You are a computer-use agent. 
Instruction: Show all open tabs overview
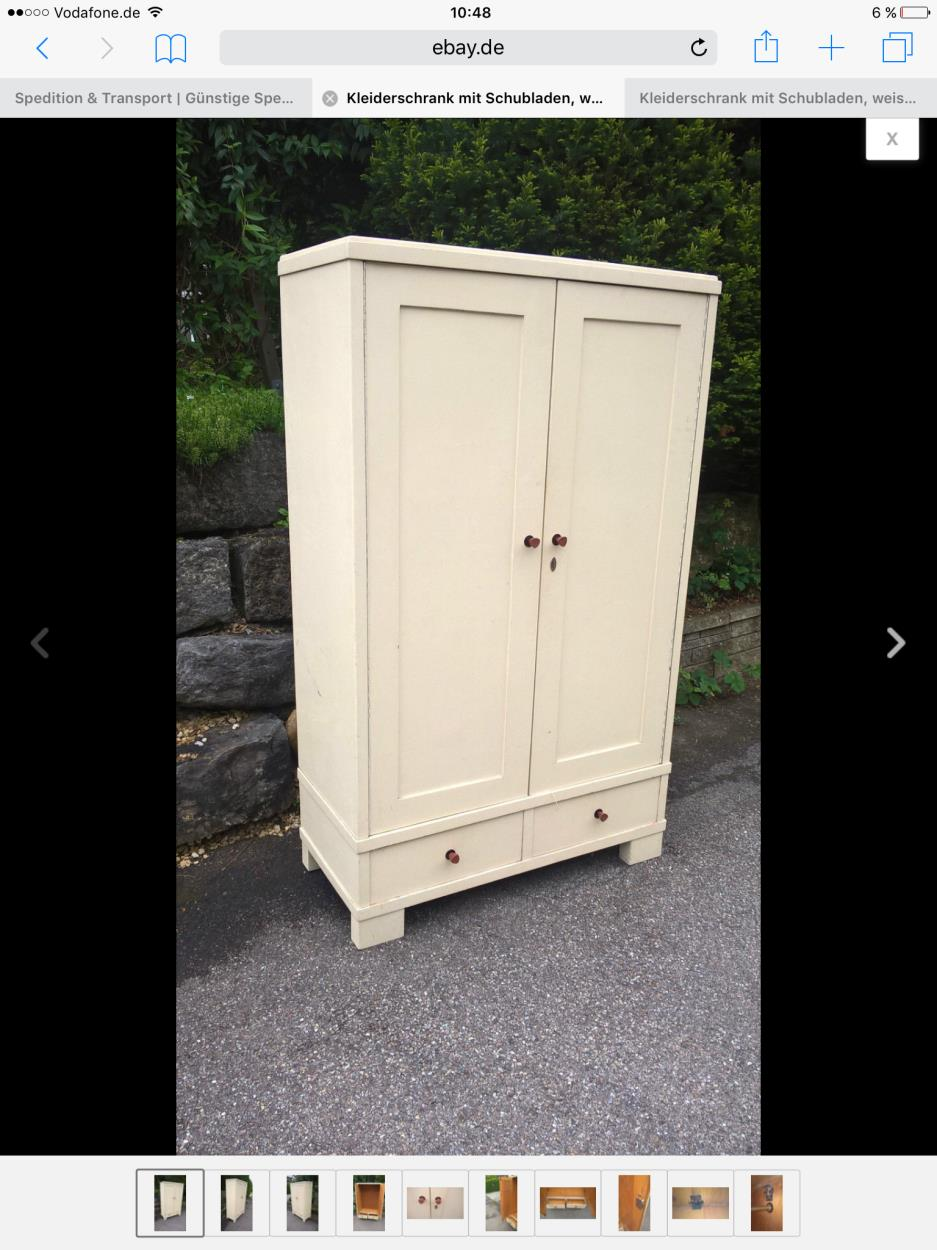click(897, 48)
